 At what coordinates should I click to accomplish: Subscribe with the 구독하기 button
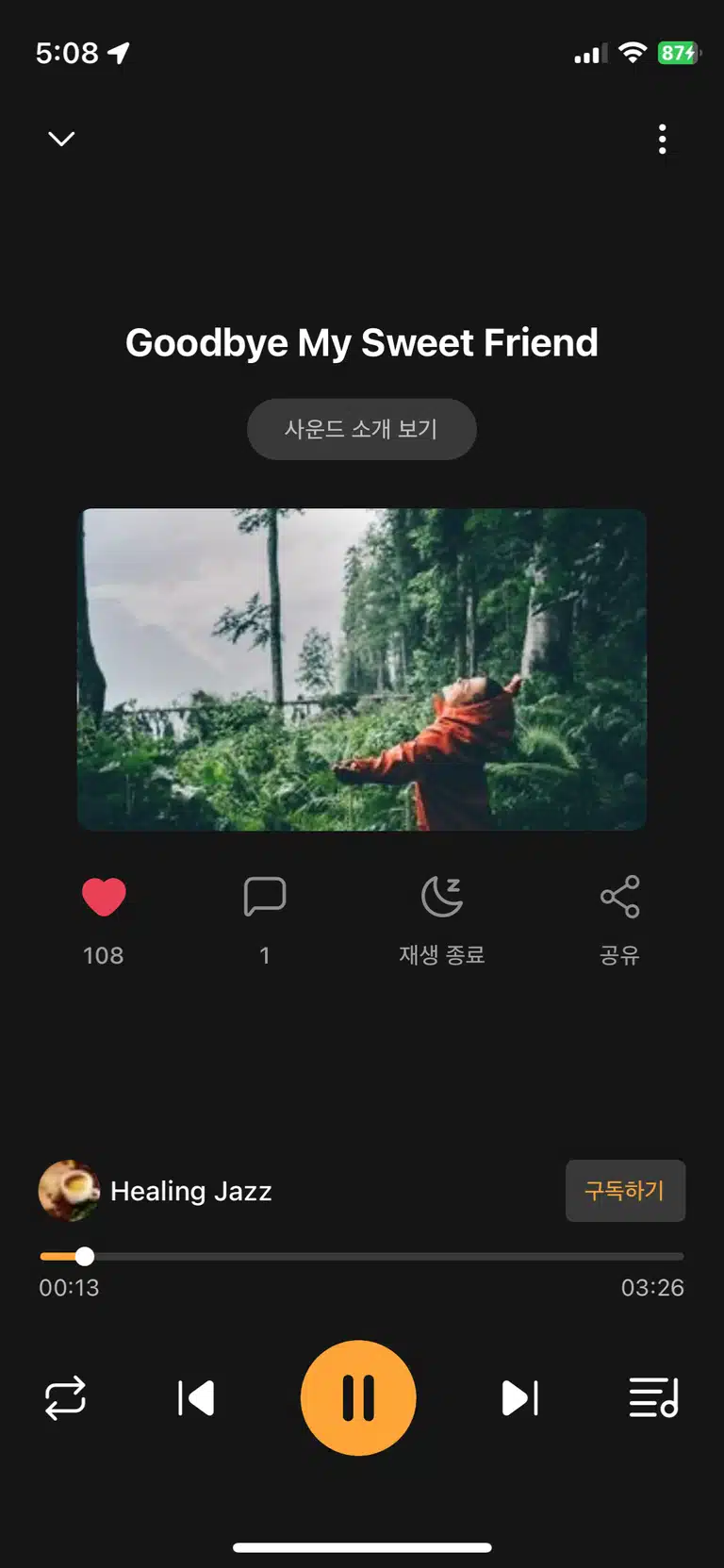click(x=625, y=1191)
